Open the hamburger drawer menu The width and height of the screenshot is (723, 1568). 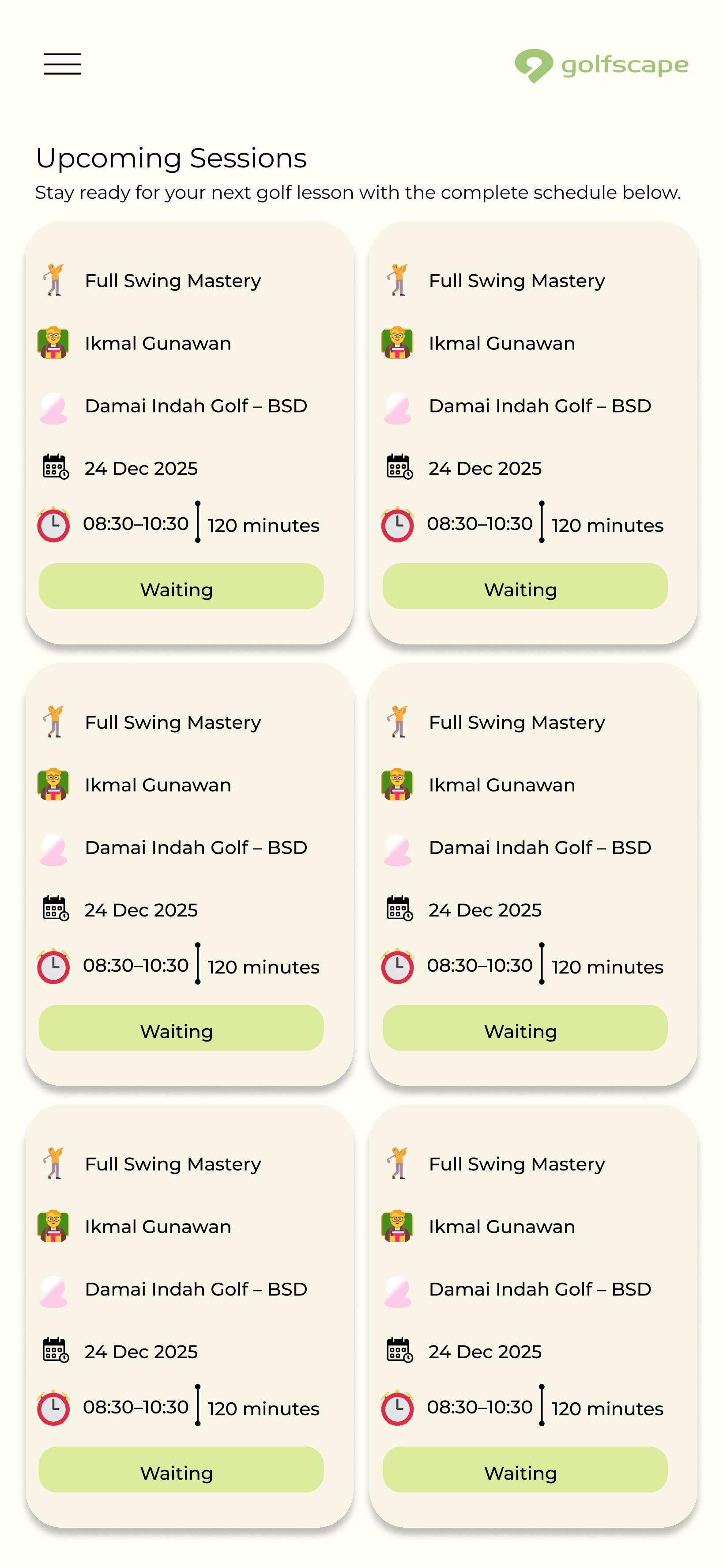click(62, 64)
